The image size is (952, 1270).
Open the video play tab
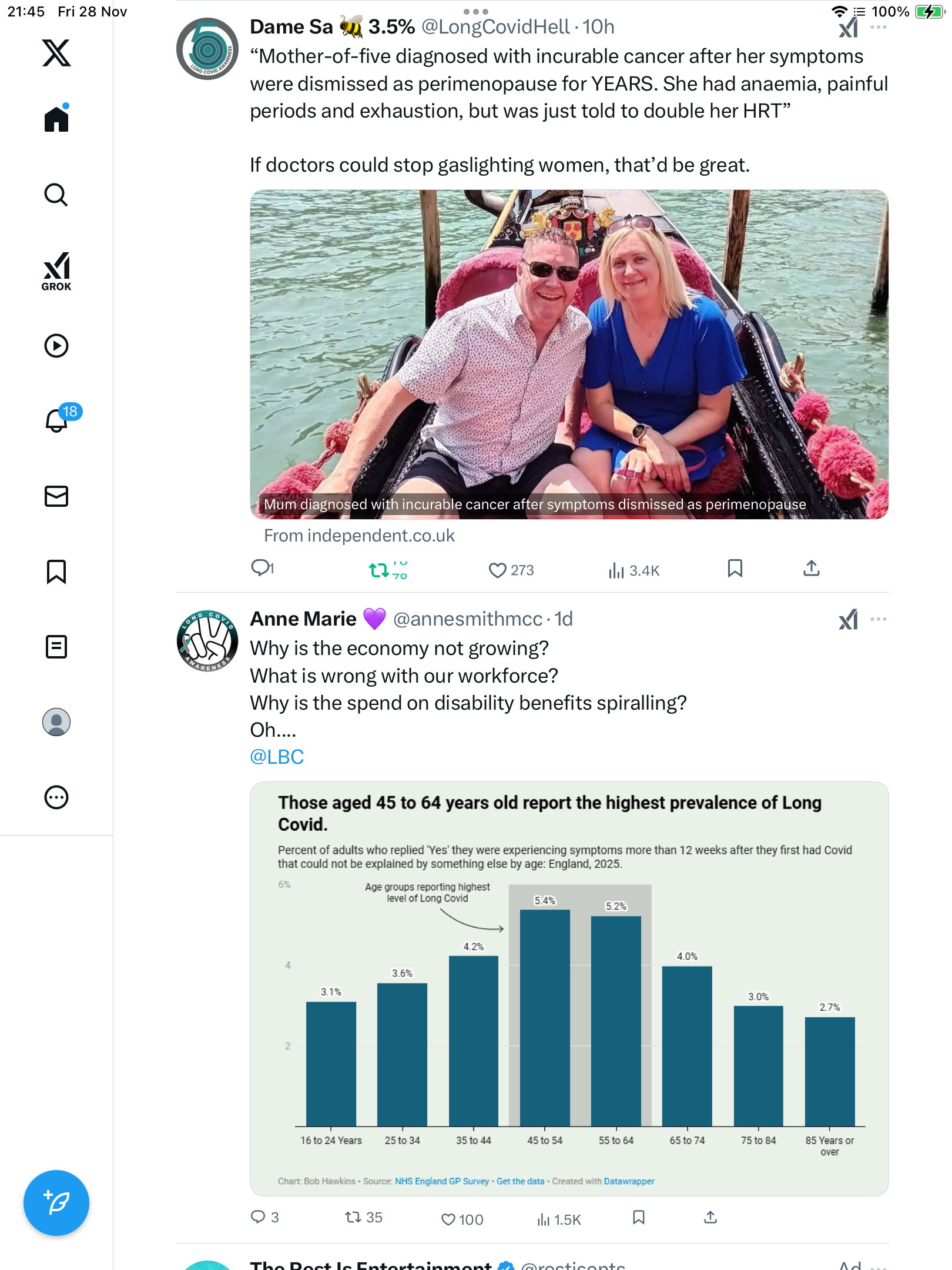pyautogui.click(x=56, y=346)
